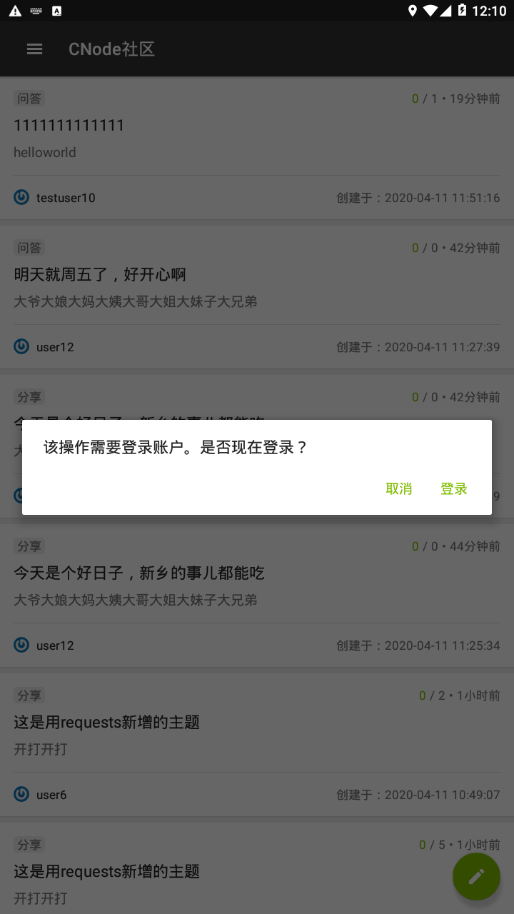Dismiss the dialog with 取消
This screenshot has height=914, width=514.
(x=399, y=488)
